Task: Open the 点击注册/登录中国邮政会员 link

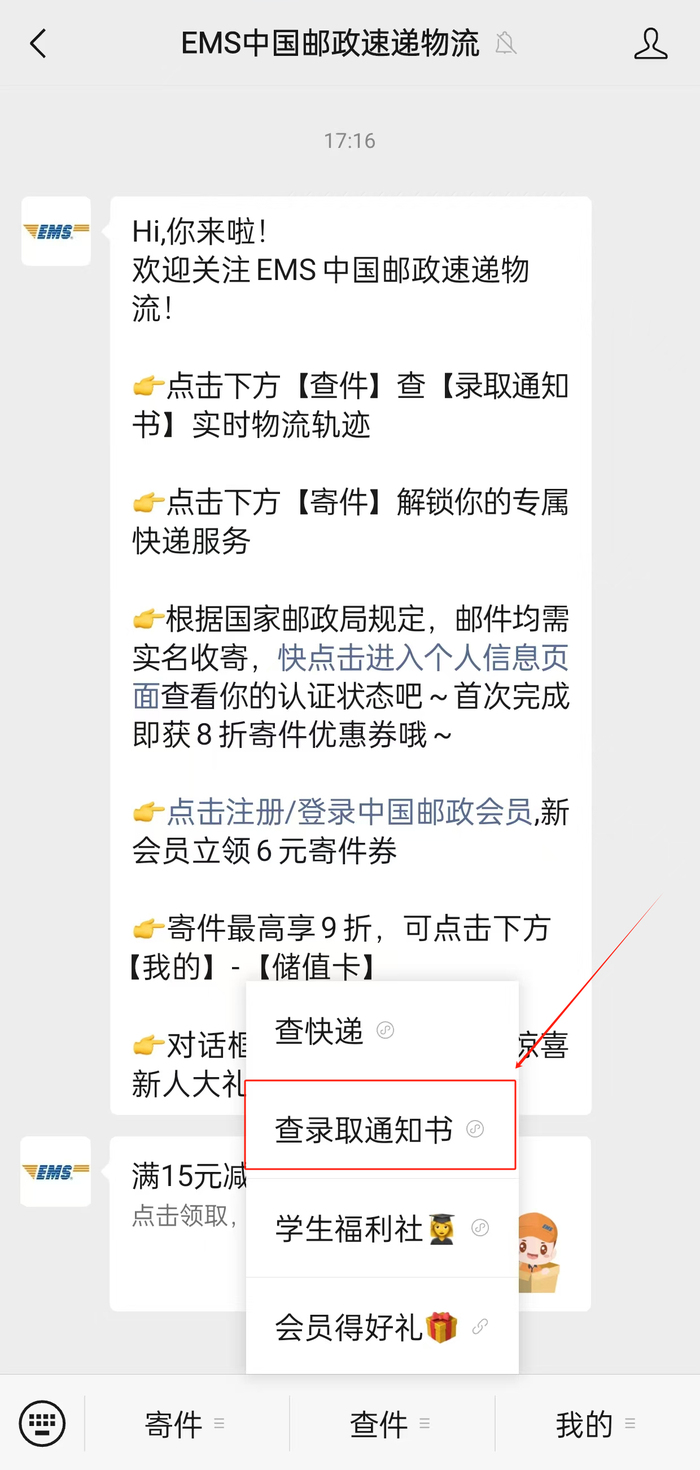Action: click(349, 813)
